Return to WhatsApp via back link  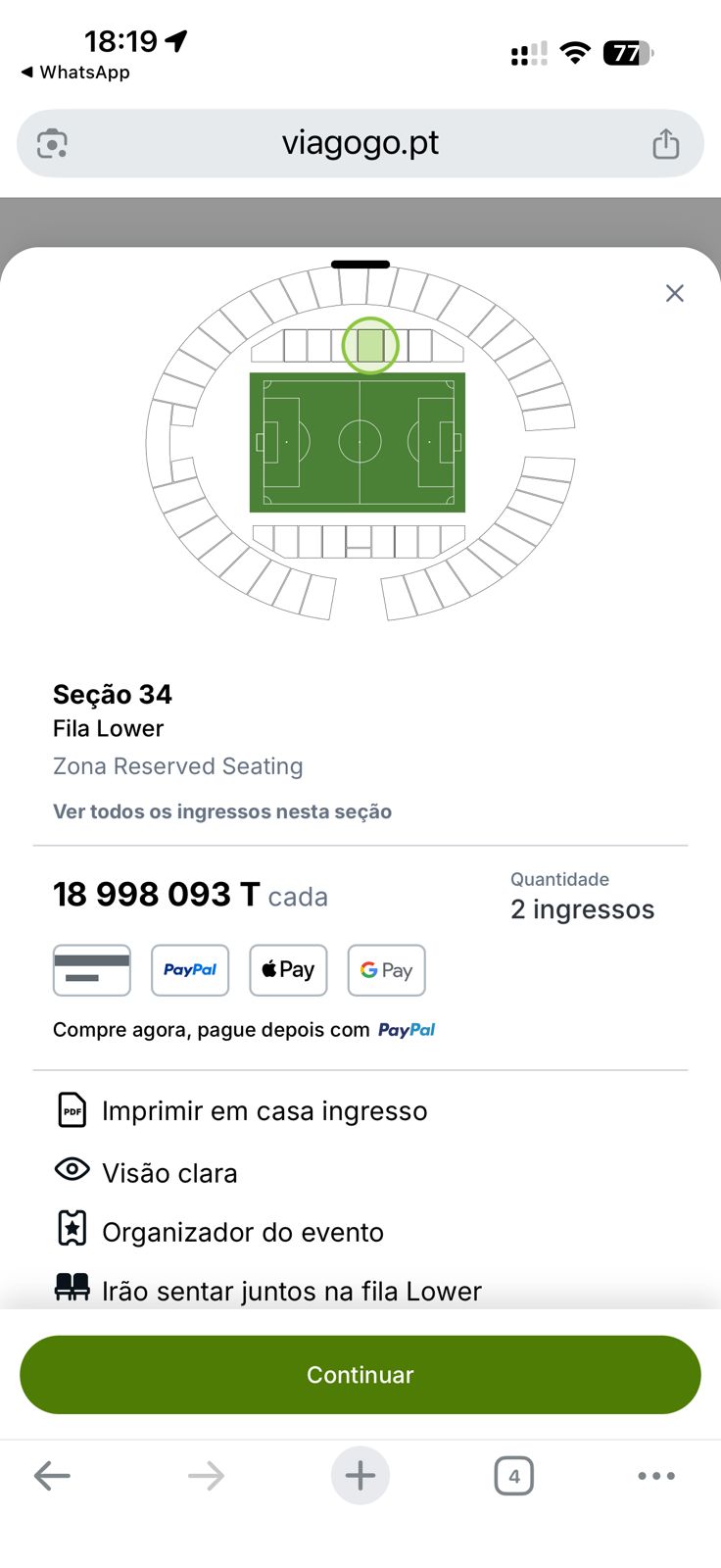pos(75,73)
